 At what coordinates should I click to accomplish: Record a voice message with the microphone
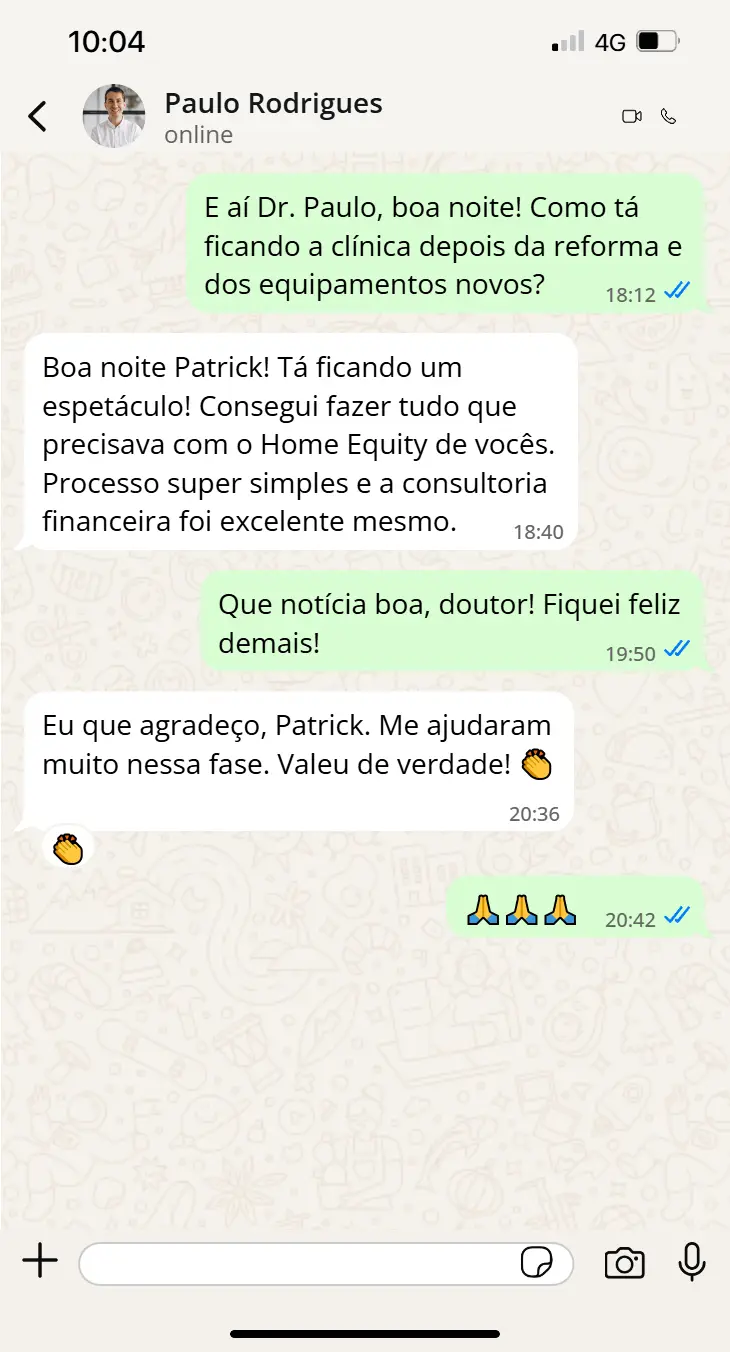(x=692, y=1262)
